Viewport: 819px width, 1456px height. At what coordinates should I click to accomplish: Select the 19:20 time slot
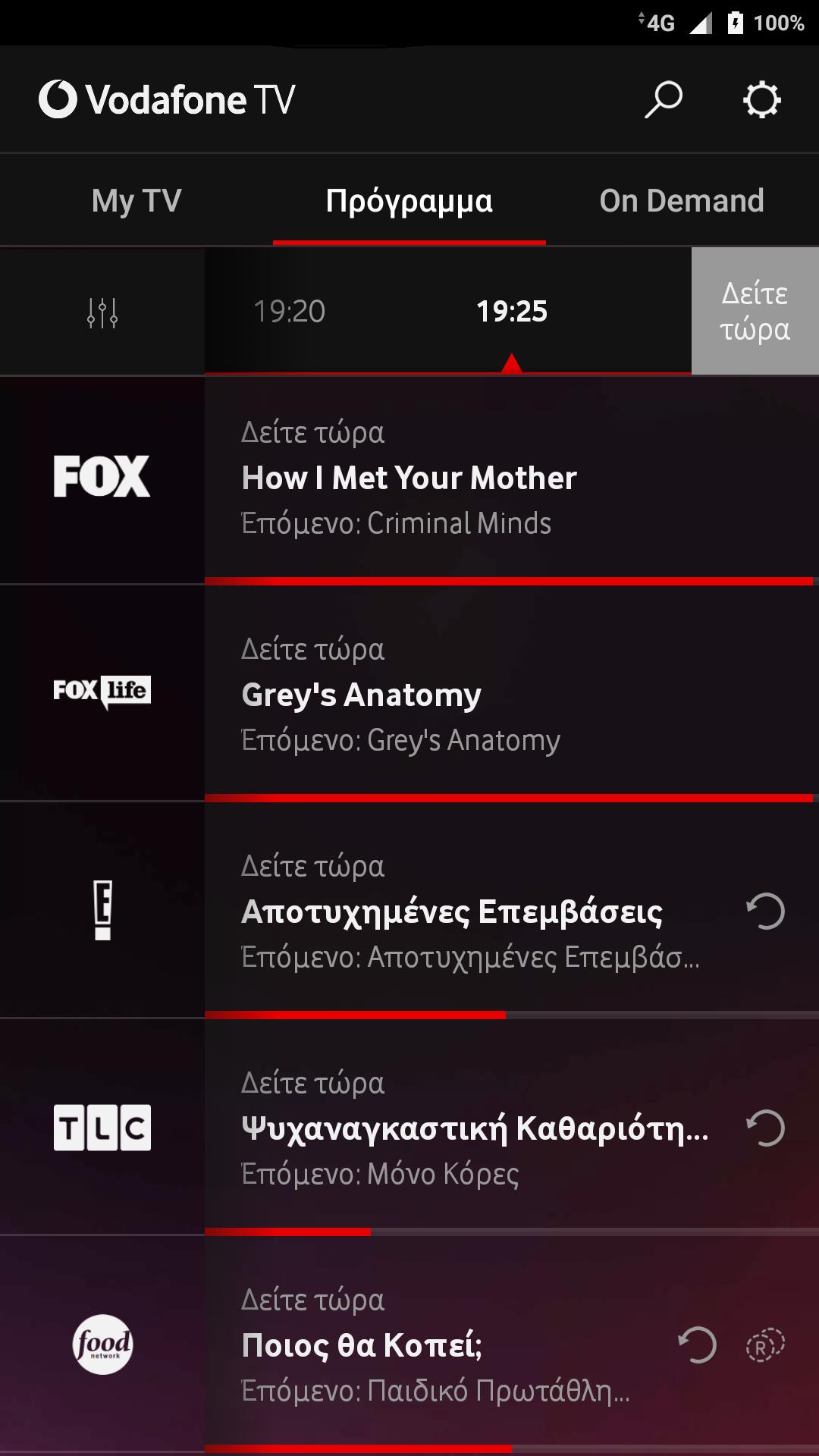pos(289,312)
